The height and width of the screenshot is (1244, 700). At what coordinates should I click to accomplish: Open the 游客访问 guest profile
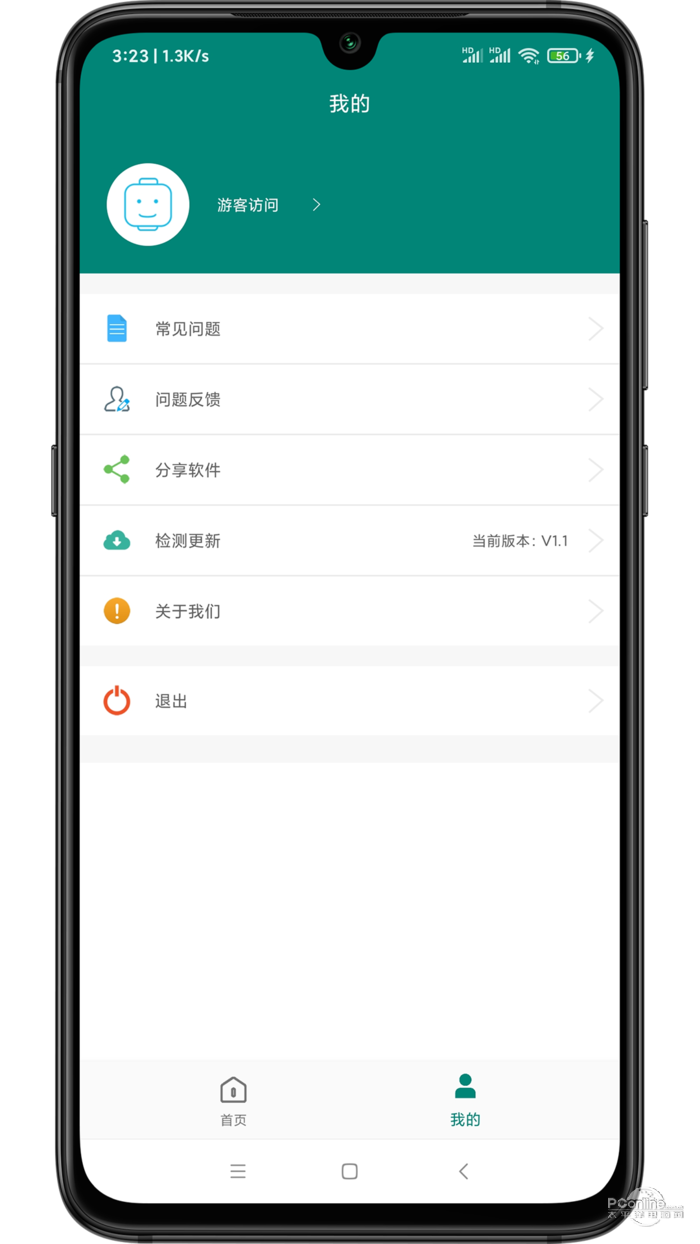pyautogui.click(x=249, y=205)
